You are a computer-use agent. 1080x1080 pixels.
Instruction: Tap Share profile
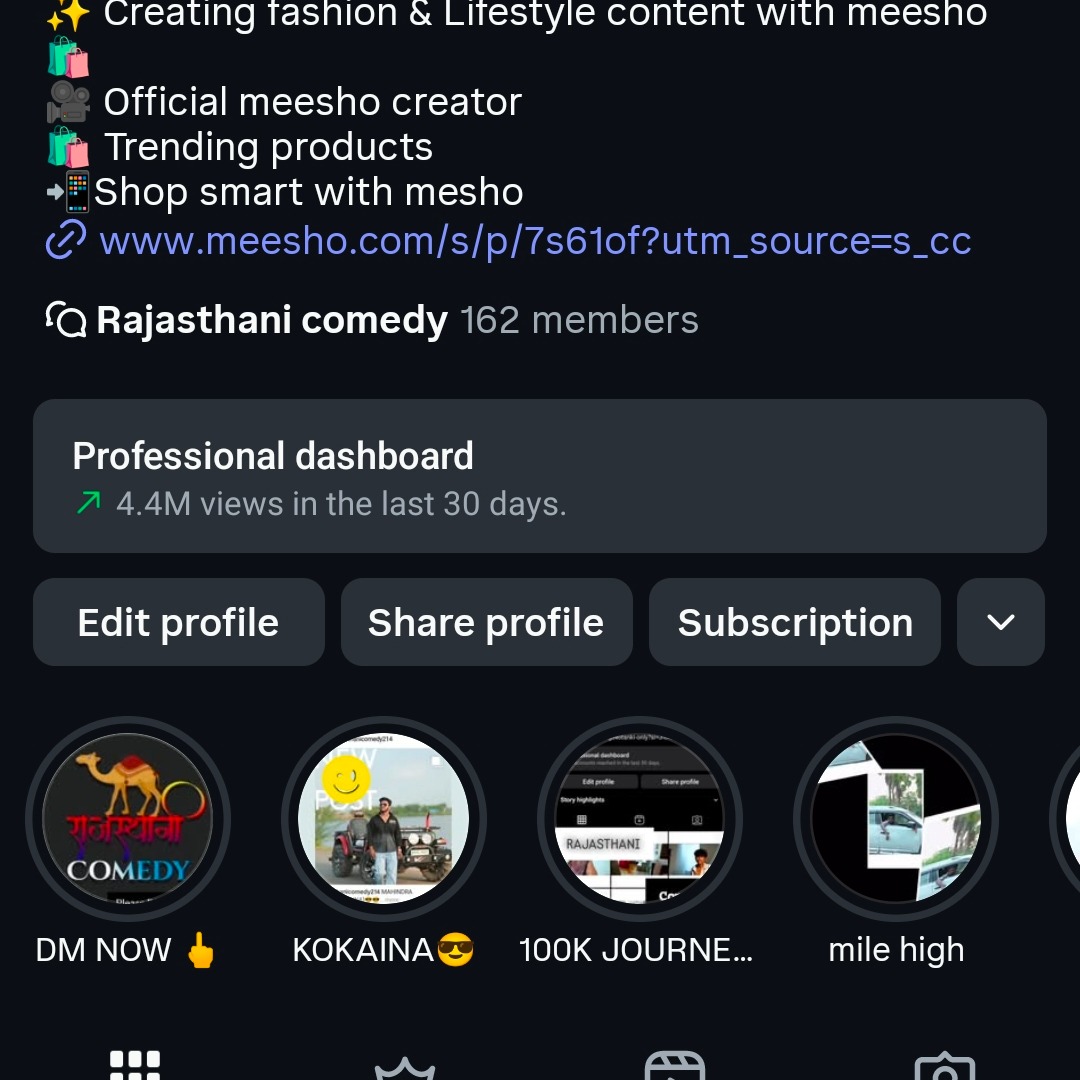(x=486, y=622)
